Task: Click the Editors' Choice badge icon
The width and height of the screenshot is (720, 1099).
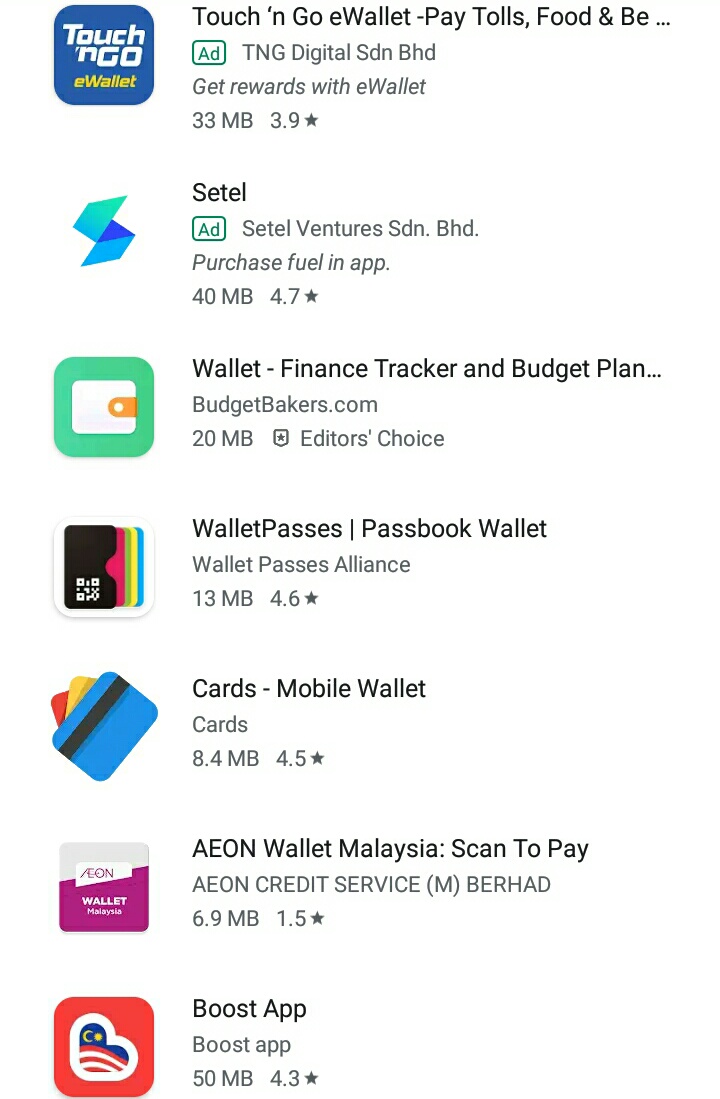Action: coord(279,438)
